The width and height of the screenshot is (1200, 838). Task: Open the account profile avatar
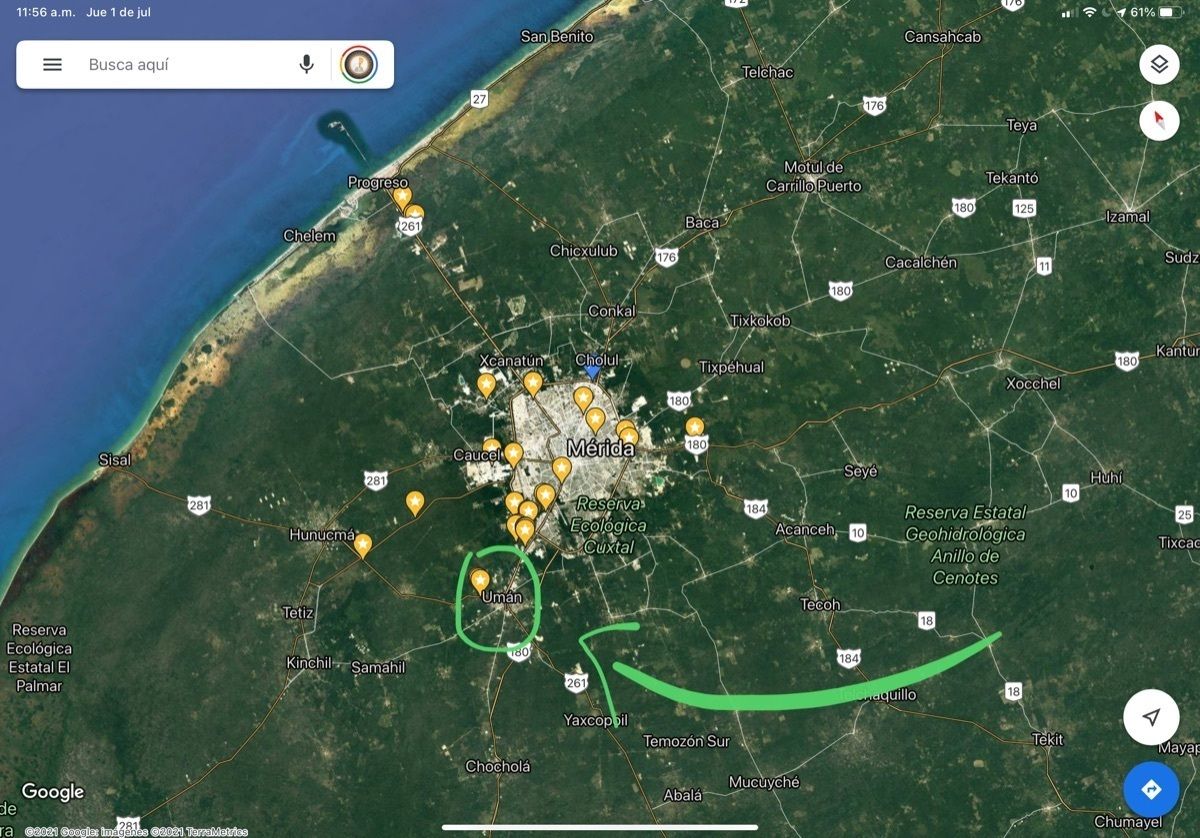coord(359,65)
